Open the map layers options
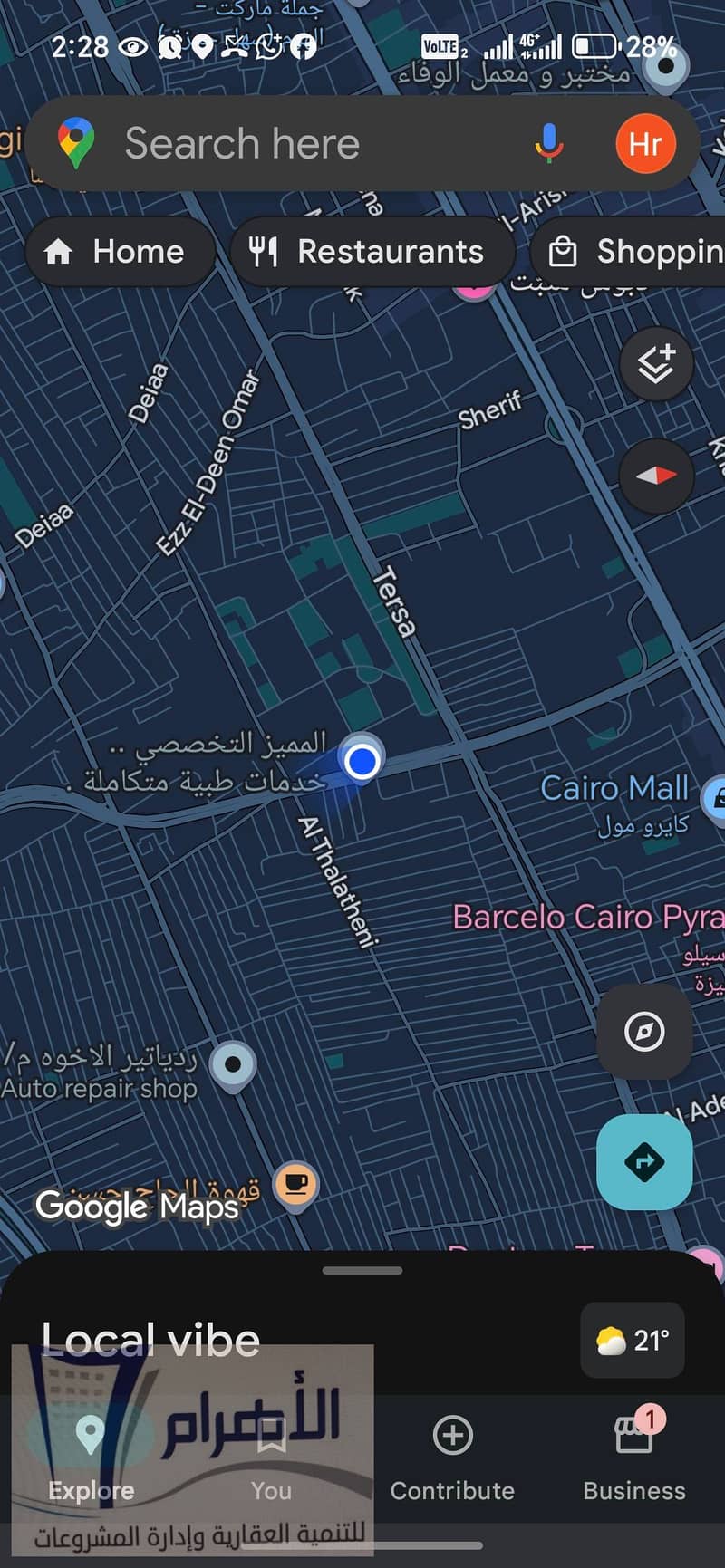The image size is (725, 1568). [x=656, y=364]
